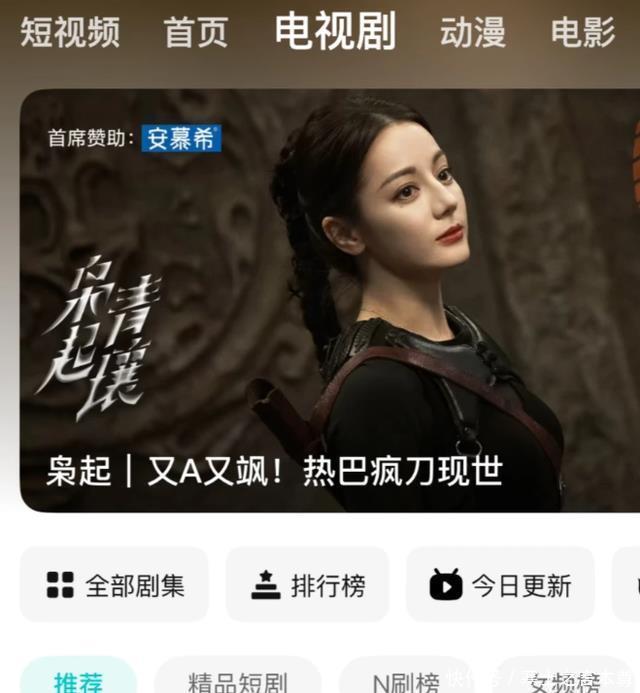Viewport: 640px width, 693px height.
Task: Select the 电视剧 tab
Action: coord(335,32)
